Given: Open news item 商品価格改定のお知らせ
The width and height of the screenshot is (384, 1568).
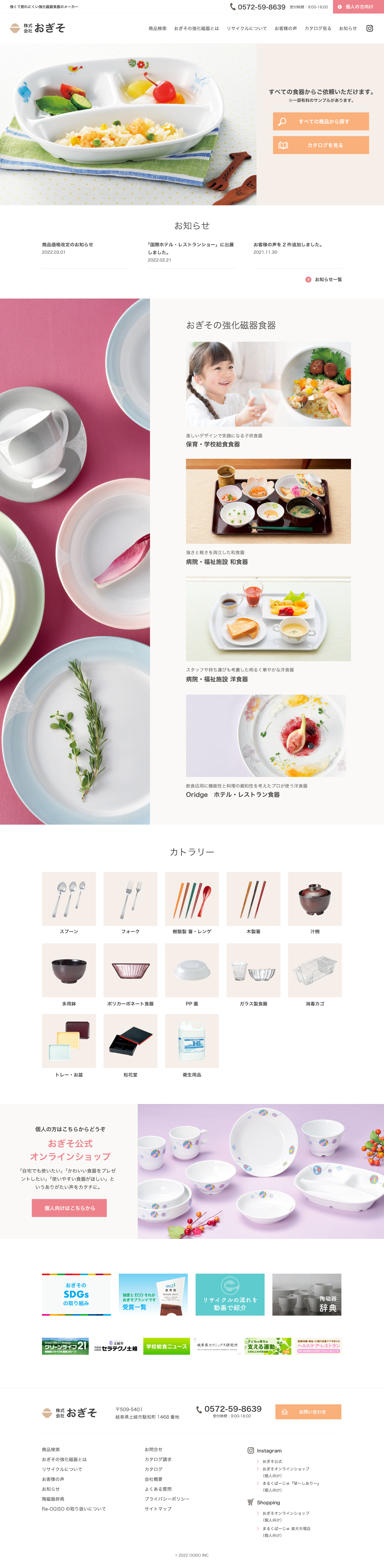Looking at the screenshot, I should click(68, 245).
